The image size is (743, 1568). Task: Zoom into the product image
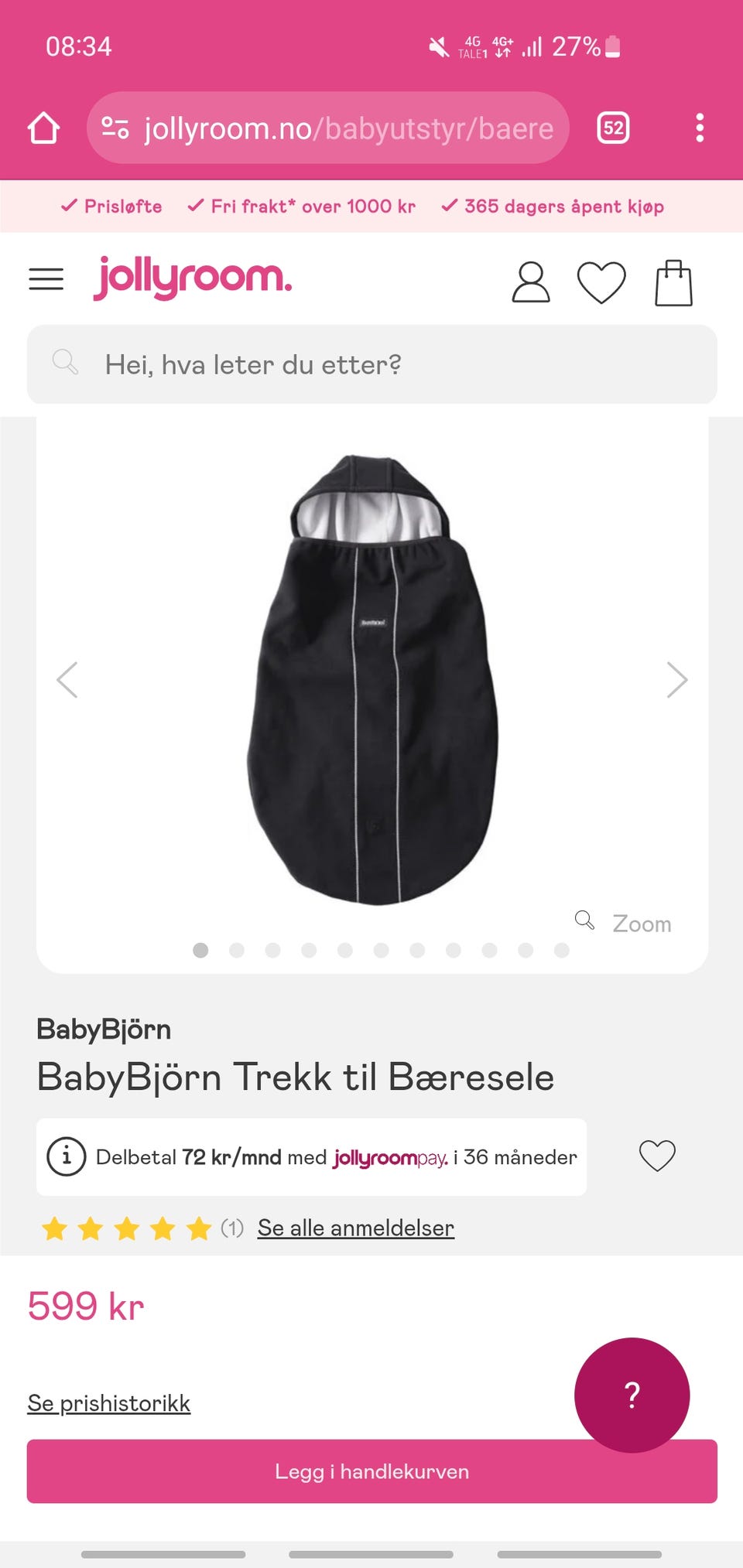(x=625, y=923)
